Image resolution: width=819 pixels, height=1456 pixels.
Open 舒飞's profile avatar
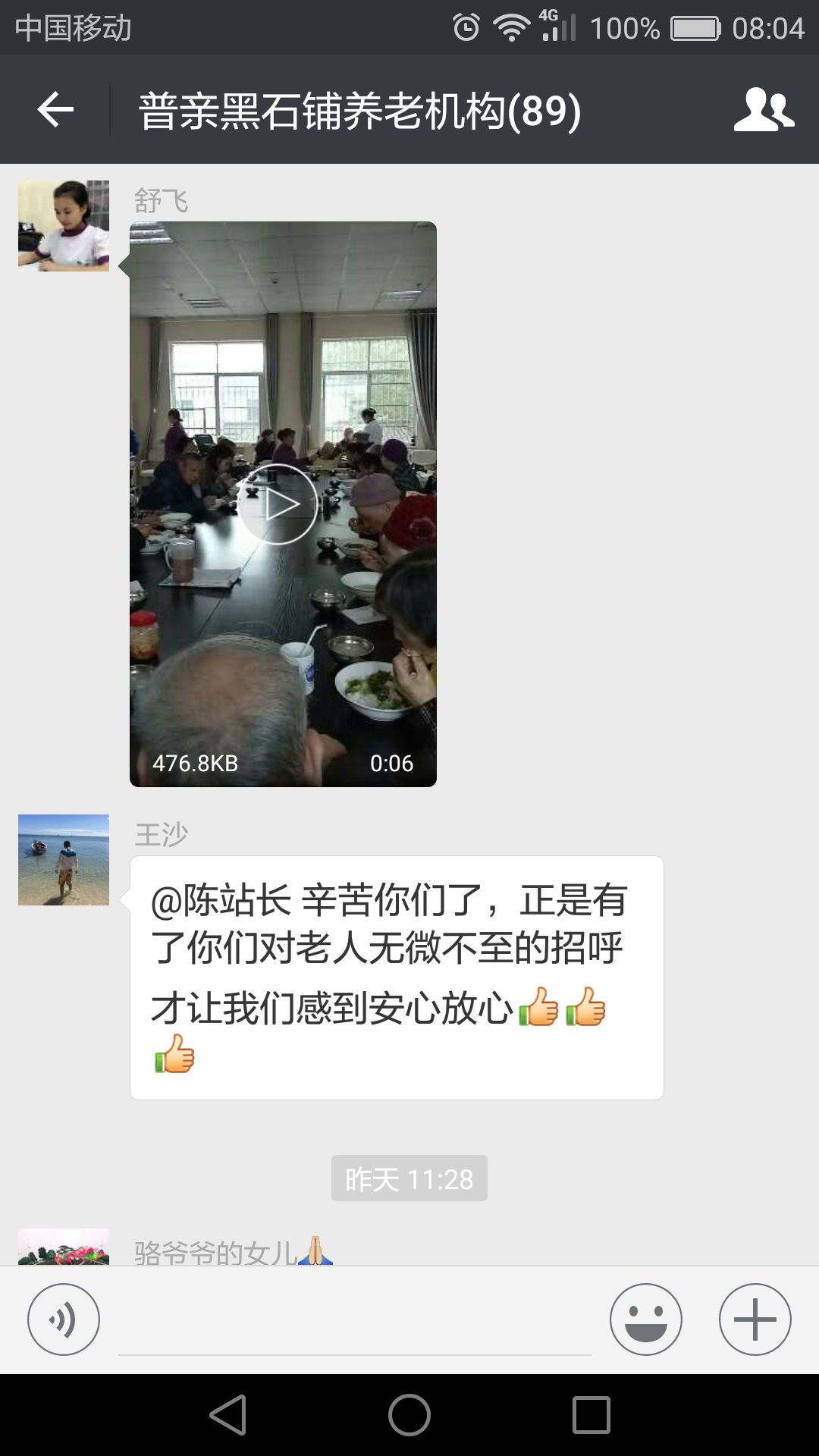[64, 226]
